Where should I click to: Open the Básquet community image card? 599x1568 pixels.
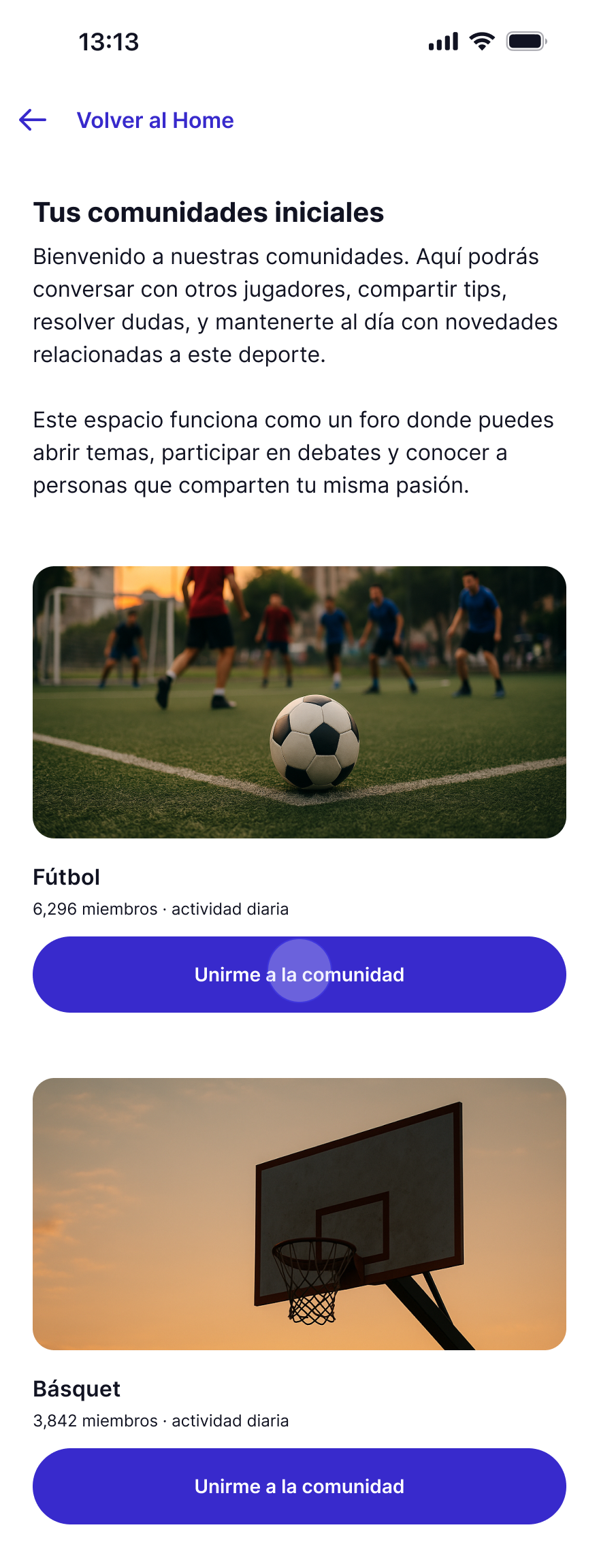(x=299, y=1213)
